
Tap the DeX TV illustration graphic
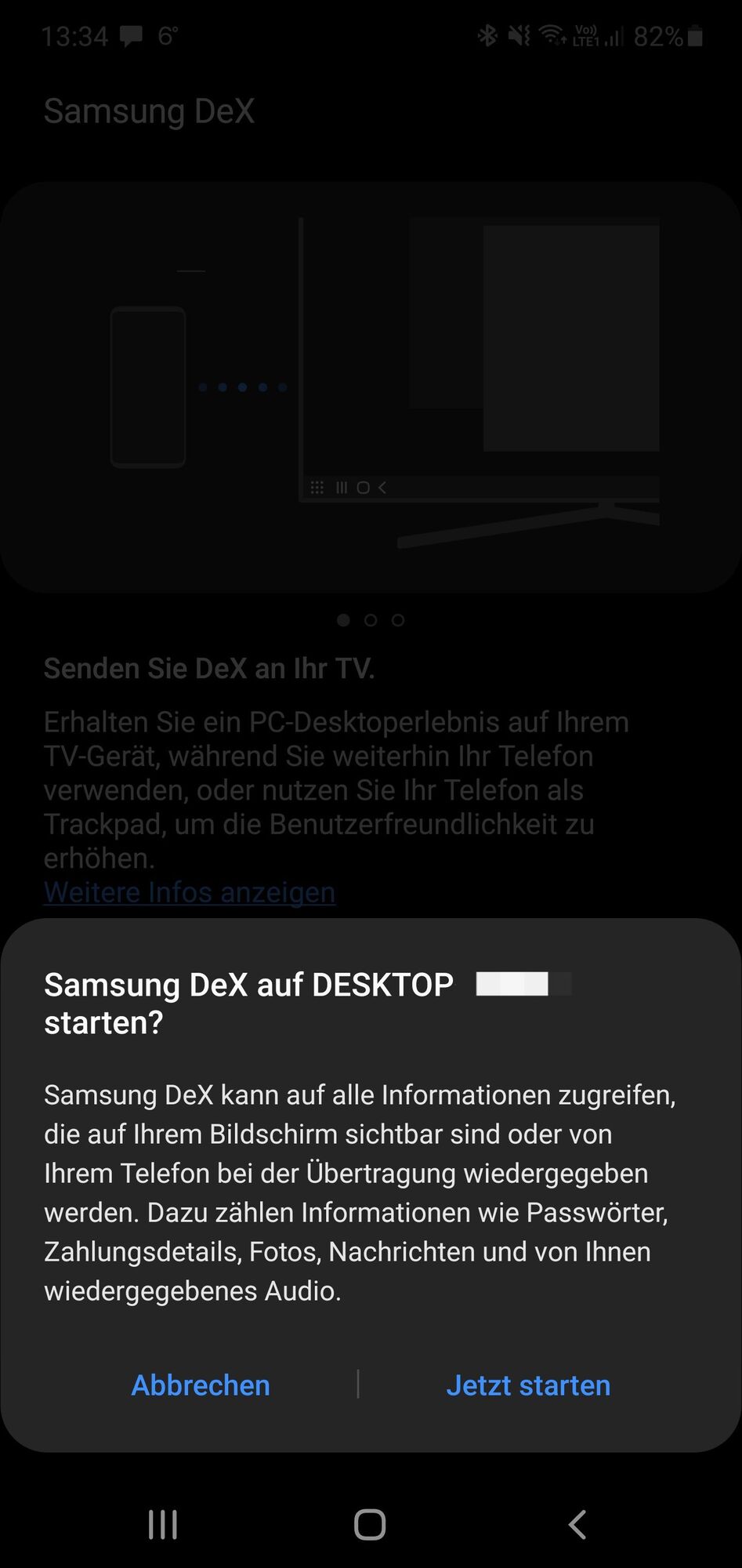(x=371, y=384)
